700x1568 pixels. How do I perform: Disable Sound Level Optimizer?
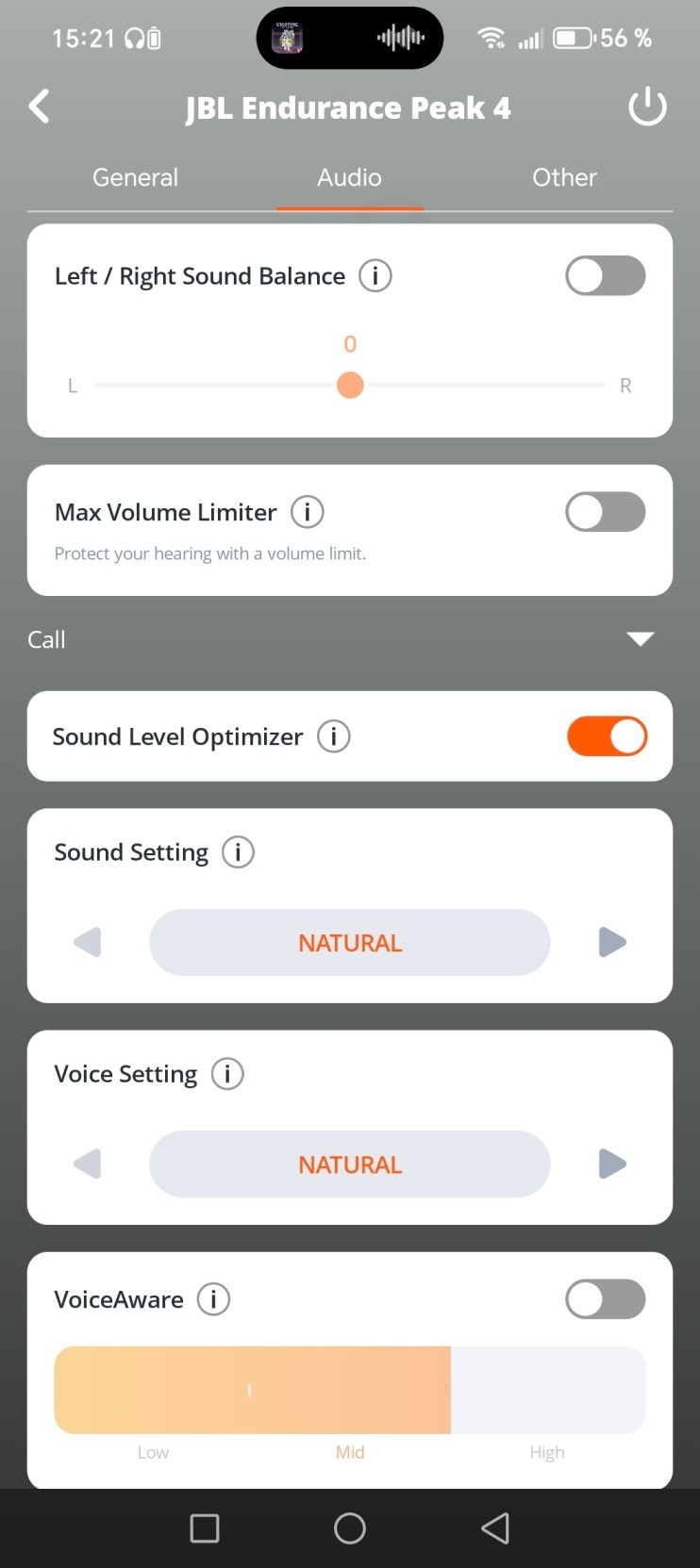[607, 736]
